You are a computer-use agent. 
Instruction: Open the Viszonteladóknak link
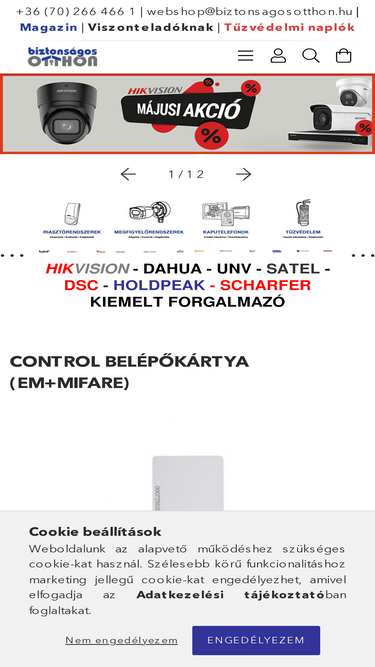(x=151, y=28)
